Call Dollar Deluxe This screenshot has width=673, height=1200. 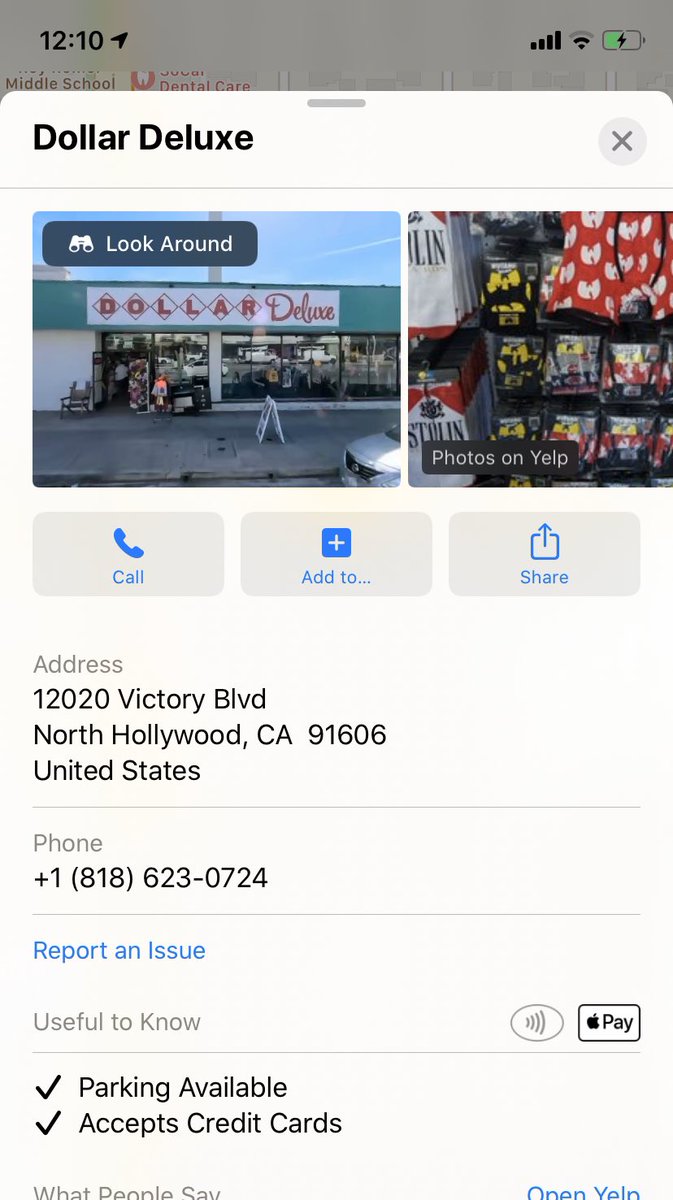128,554
